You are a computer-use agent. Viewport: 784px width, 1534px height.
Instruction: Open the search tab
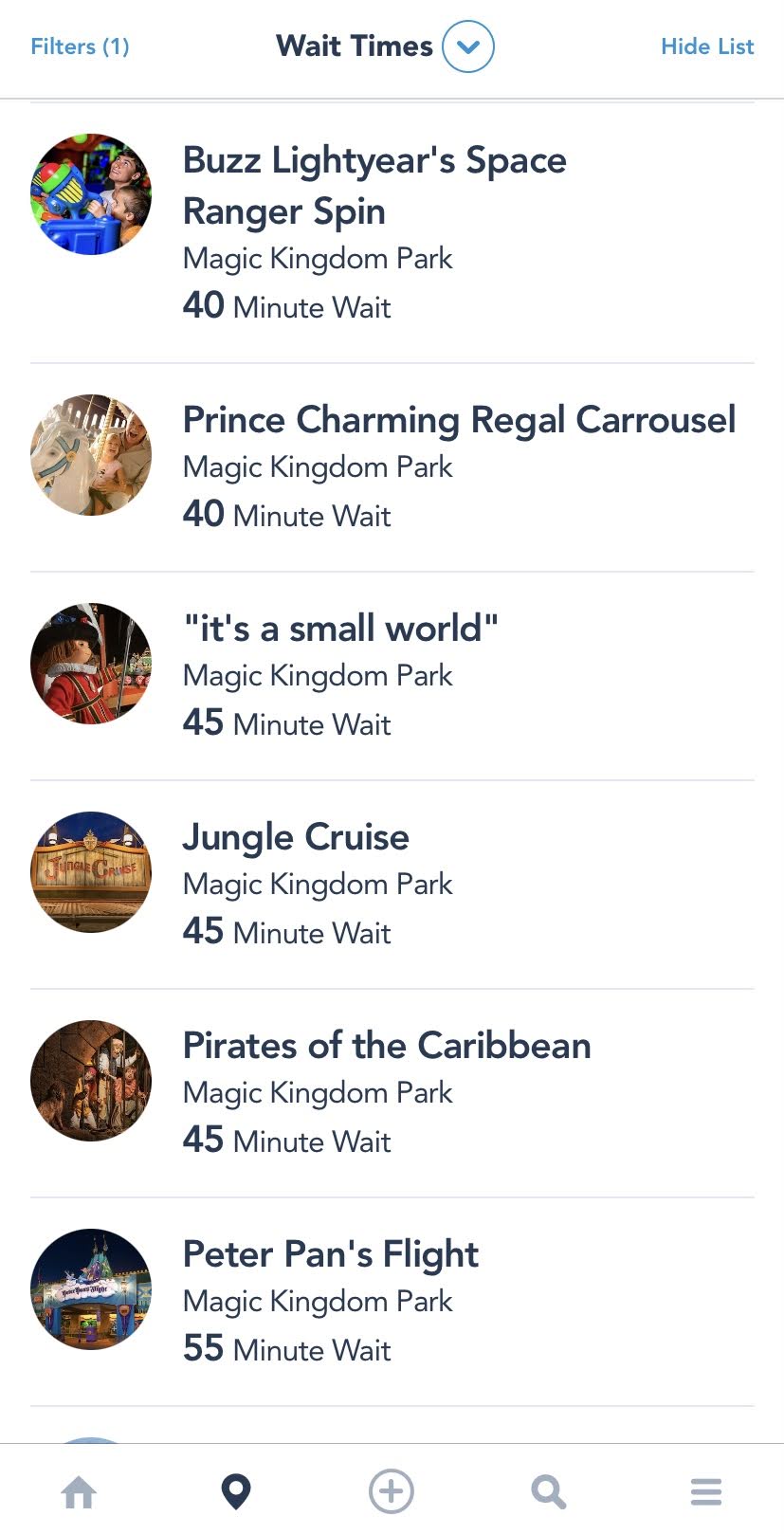(x=548, y=1491)
